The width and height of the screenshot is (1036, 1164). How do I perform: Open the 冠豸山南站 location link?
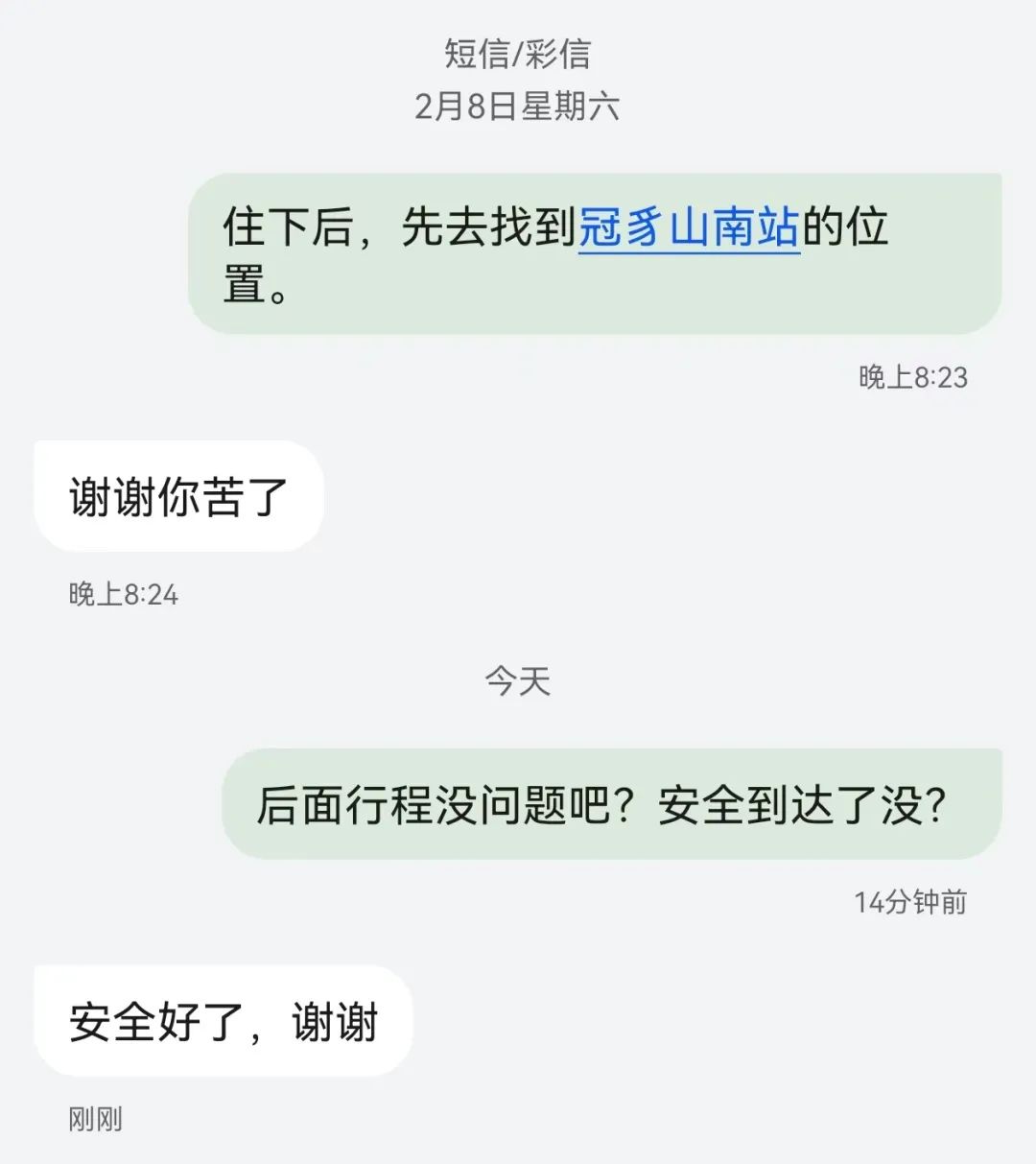[689, 228]
